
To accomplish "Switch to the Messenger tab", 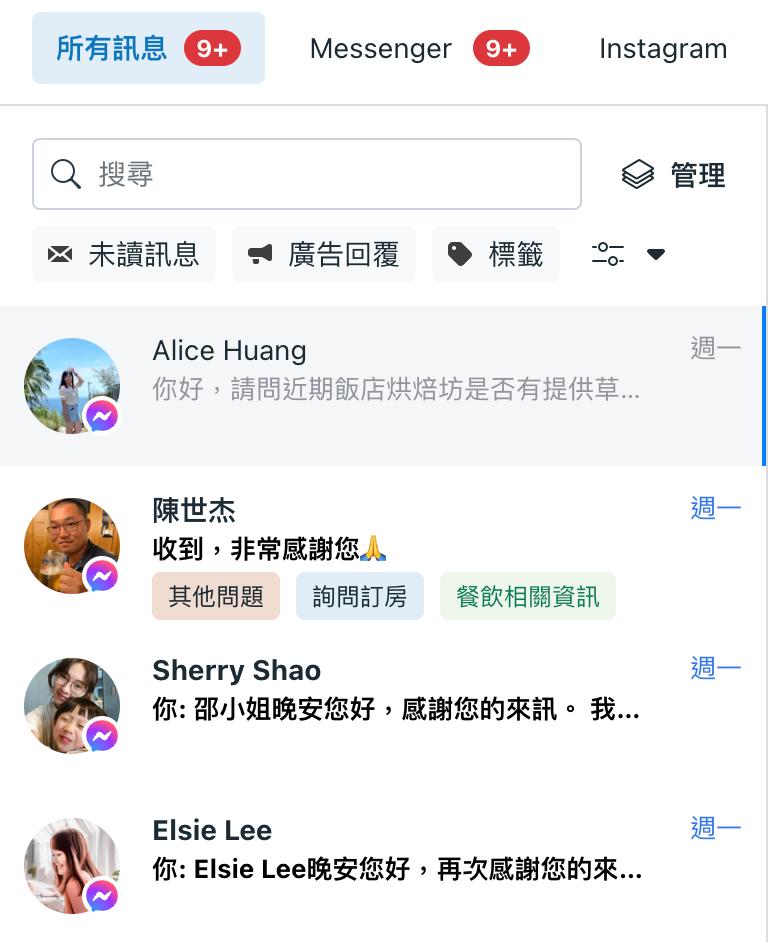I will coord(418,48).
